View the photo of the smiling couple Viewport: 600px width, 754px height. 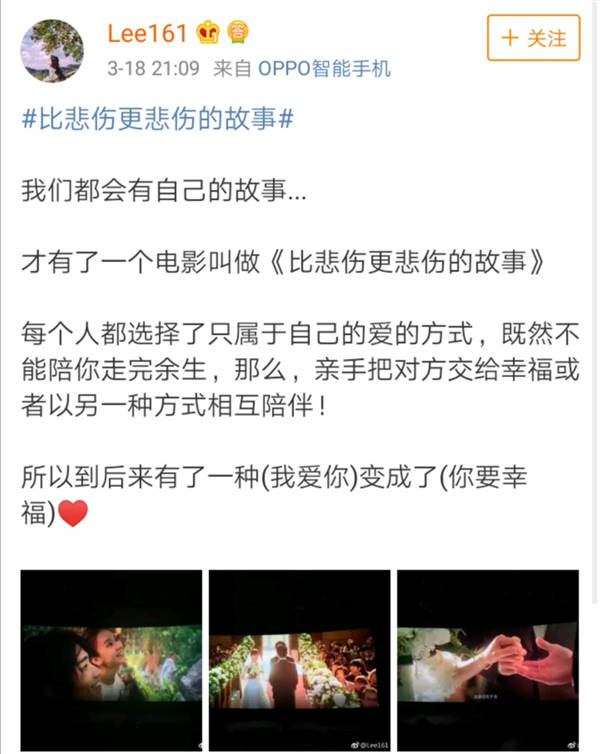coord(112,660)
